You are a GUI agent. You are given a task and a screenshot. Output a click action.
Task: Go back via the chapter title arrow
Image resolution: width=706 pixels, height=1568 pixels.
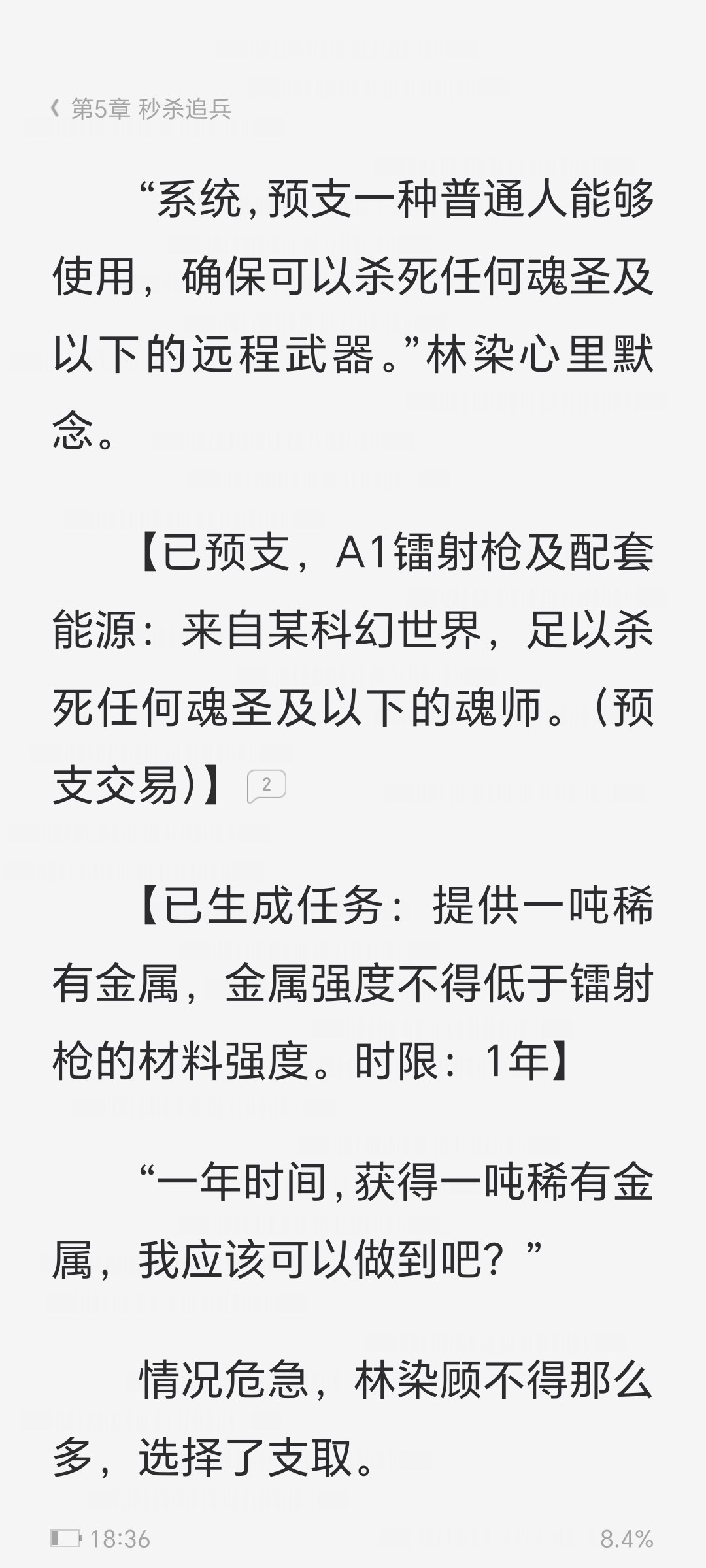(56, 108)
